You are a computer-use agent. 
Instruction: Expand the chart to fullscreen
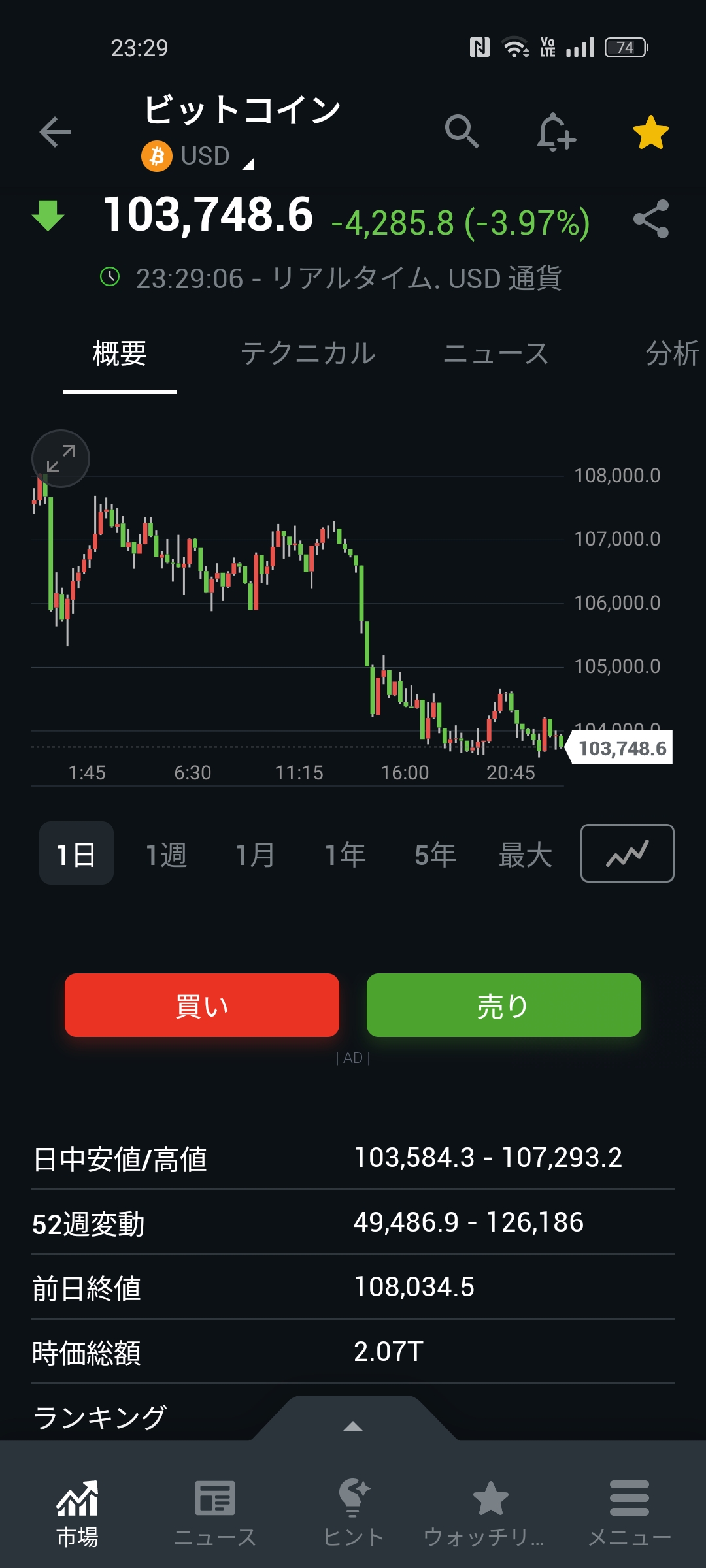tap(61, 459)
